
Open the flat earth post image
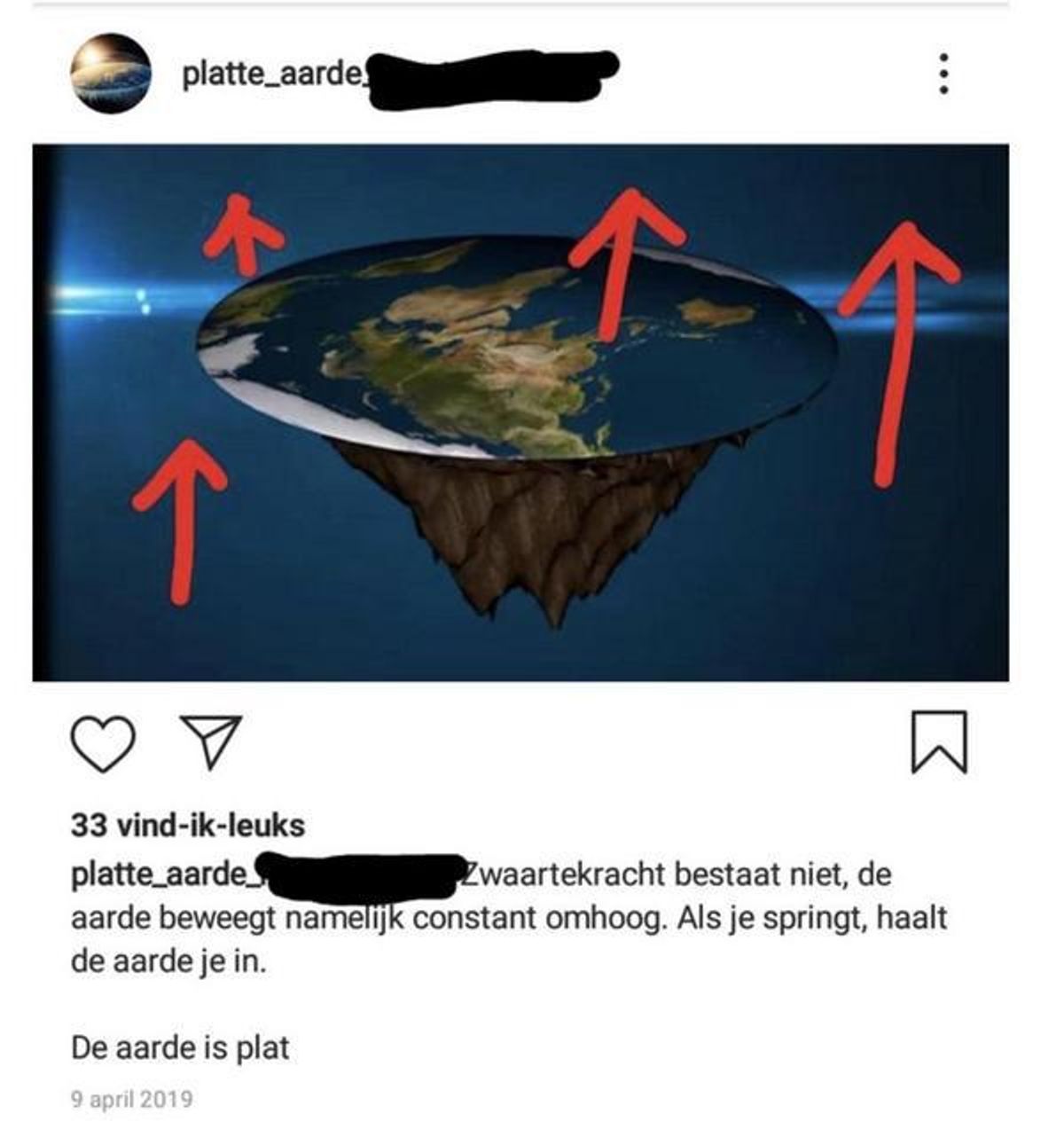coord(520,412)
